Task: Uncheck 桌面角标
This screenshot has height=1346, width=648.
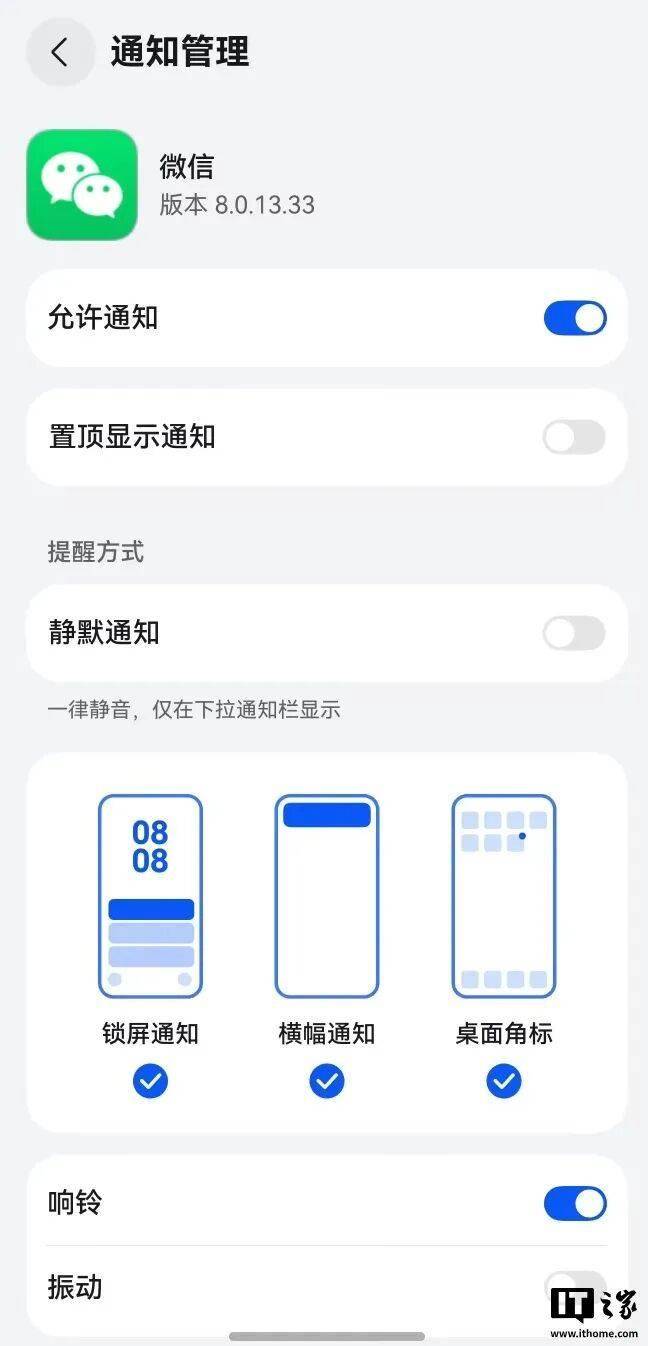Action: [x=503, y=1081]
